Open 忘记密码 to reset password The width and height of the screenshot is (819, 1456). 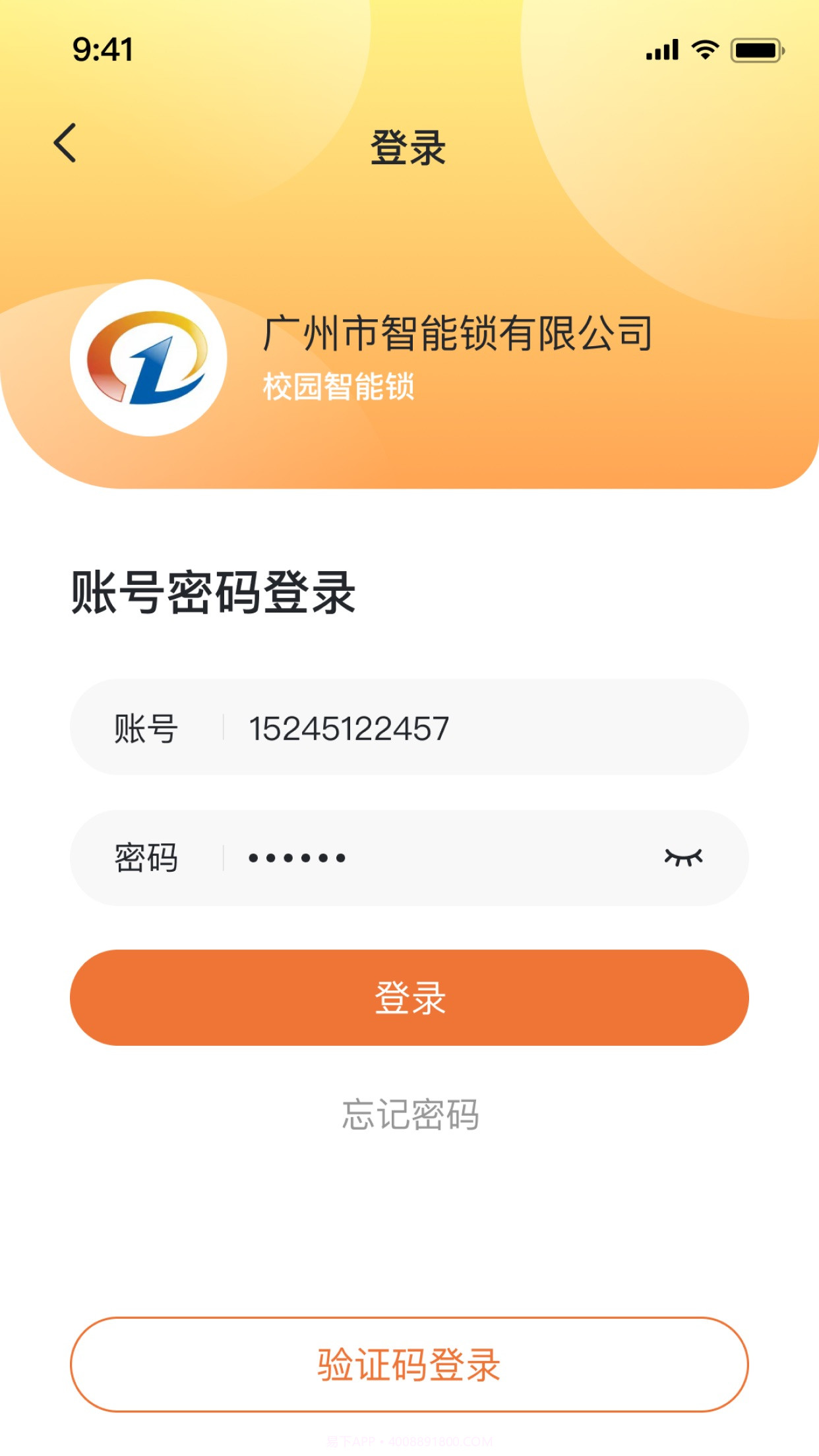coord(409,1116)
